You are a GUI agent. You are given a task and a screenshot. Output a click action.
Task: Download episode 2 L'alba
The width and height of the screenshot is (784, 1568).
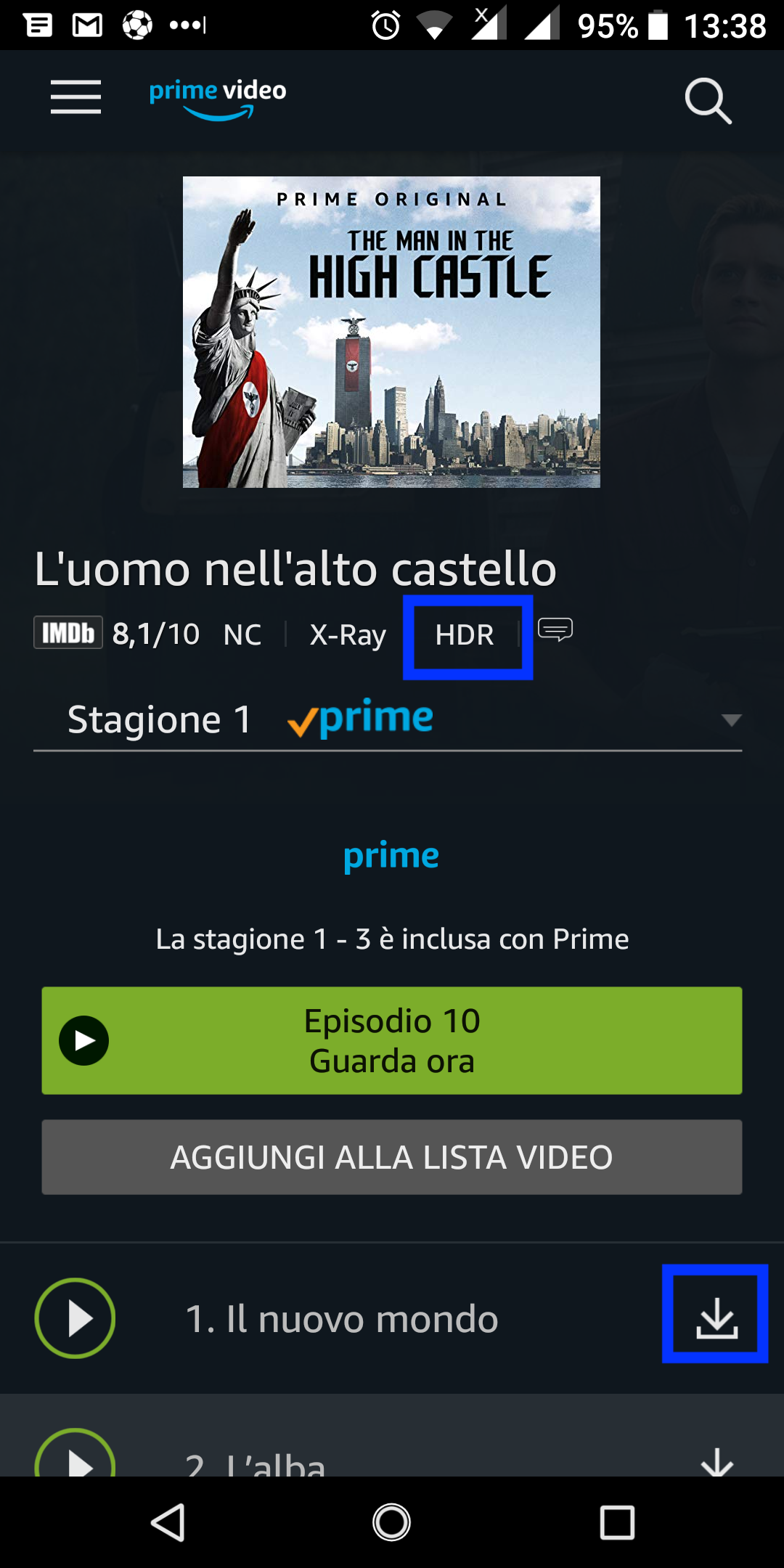click(716, 1461)
